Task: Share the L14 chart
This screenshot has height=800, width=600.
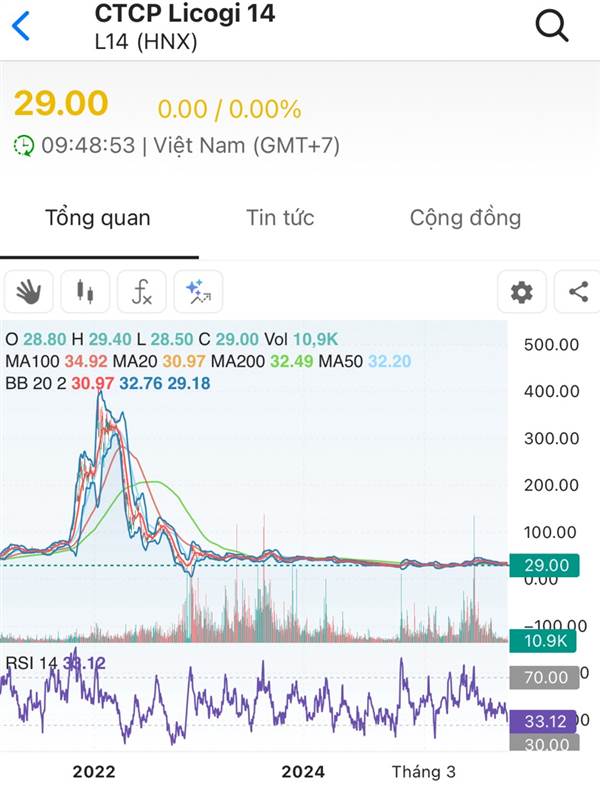Action: click(578, 292)
